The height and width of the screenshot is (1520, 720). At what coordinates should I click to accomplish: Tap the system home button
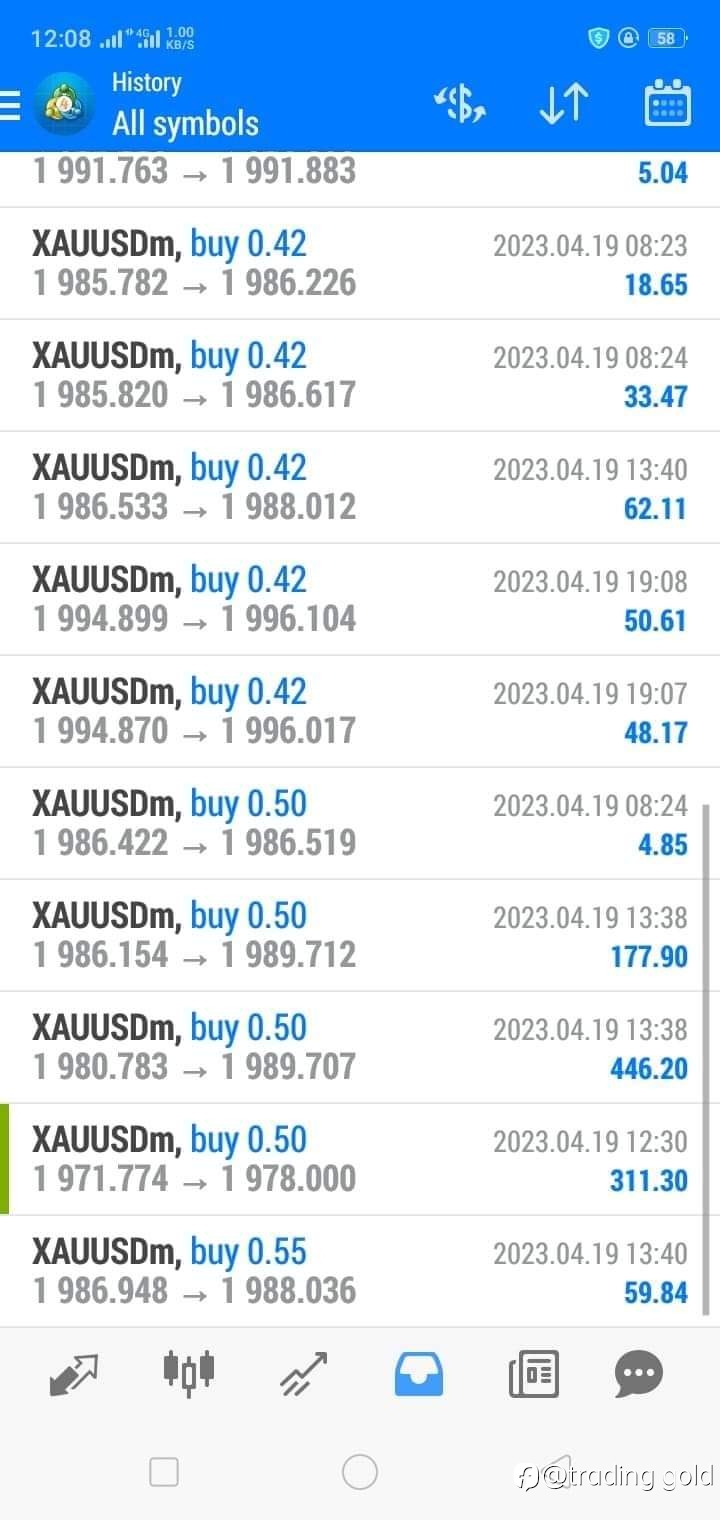pyautogui.click(x=360, y=1472)
